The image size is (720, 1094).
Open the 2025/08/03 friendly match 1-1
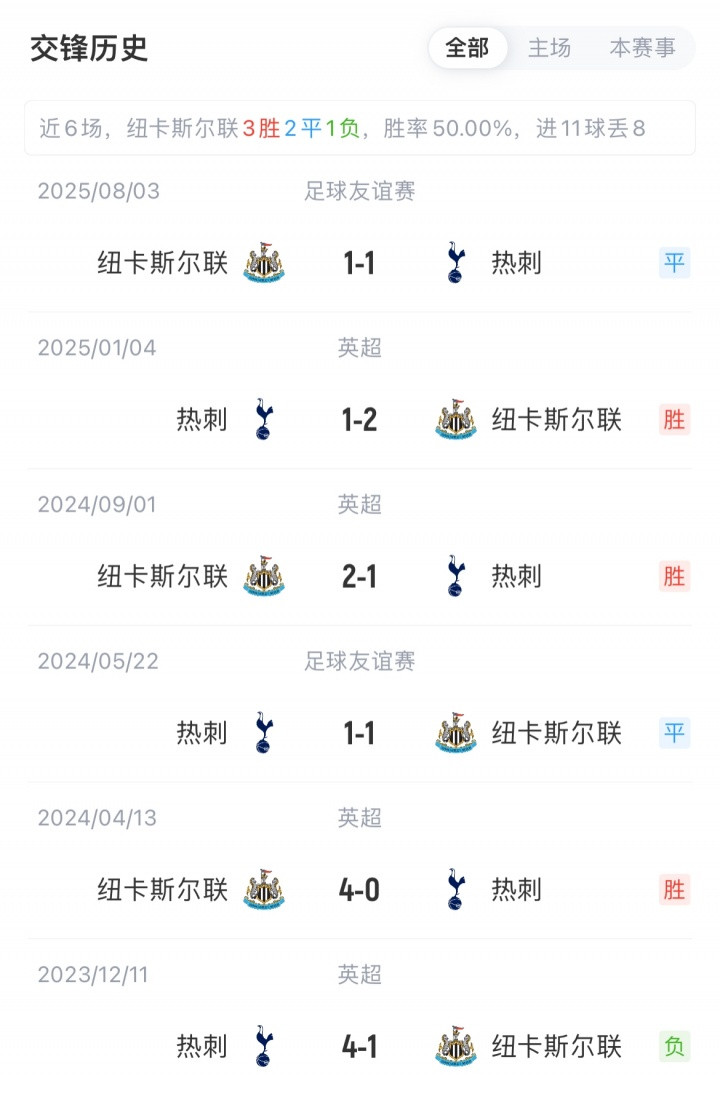coord(359,263)
